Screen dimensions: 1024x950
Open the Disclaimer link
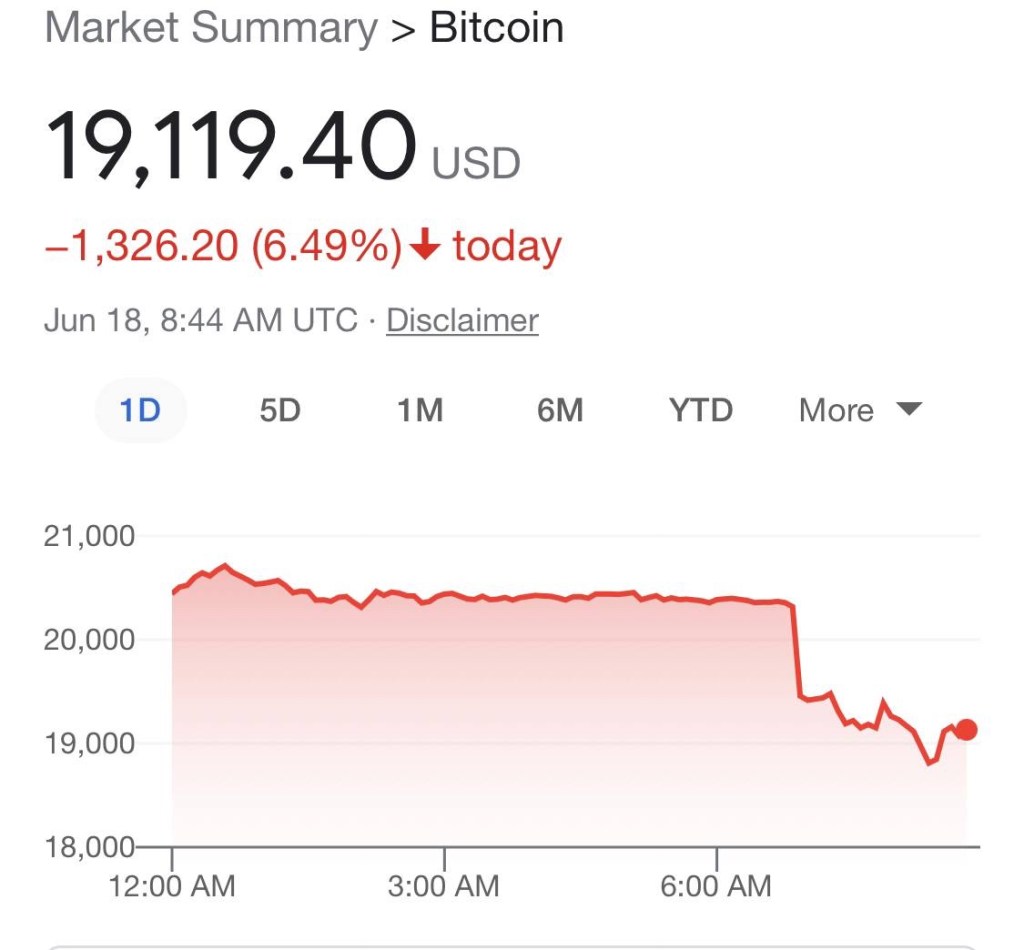[x=462, y=320]
